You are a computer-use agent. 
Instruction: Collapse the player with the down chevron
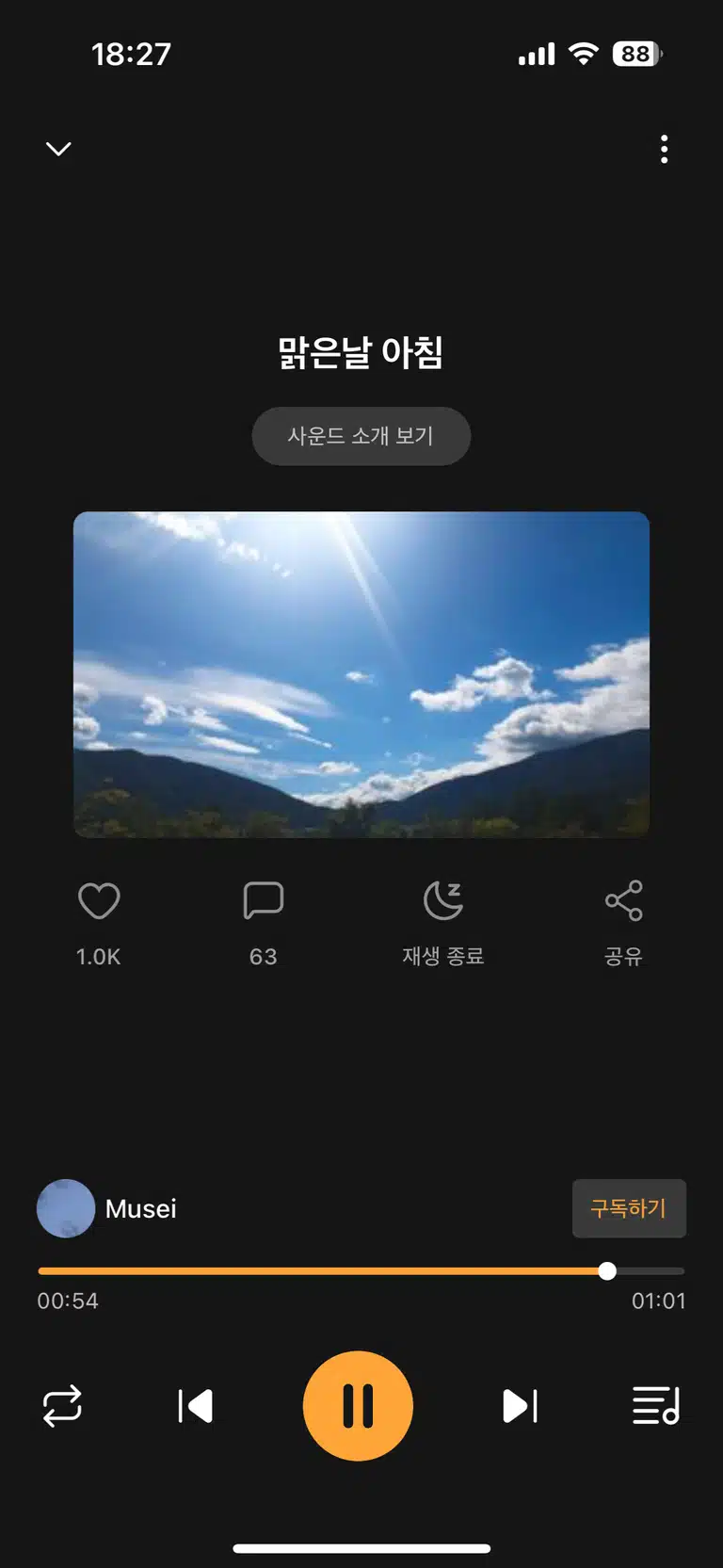(58, 149)
